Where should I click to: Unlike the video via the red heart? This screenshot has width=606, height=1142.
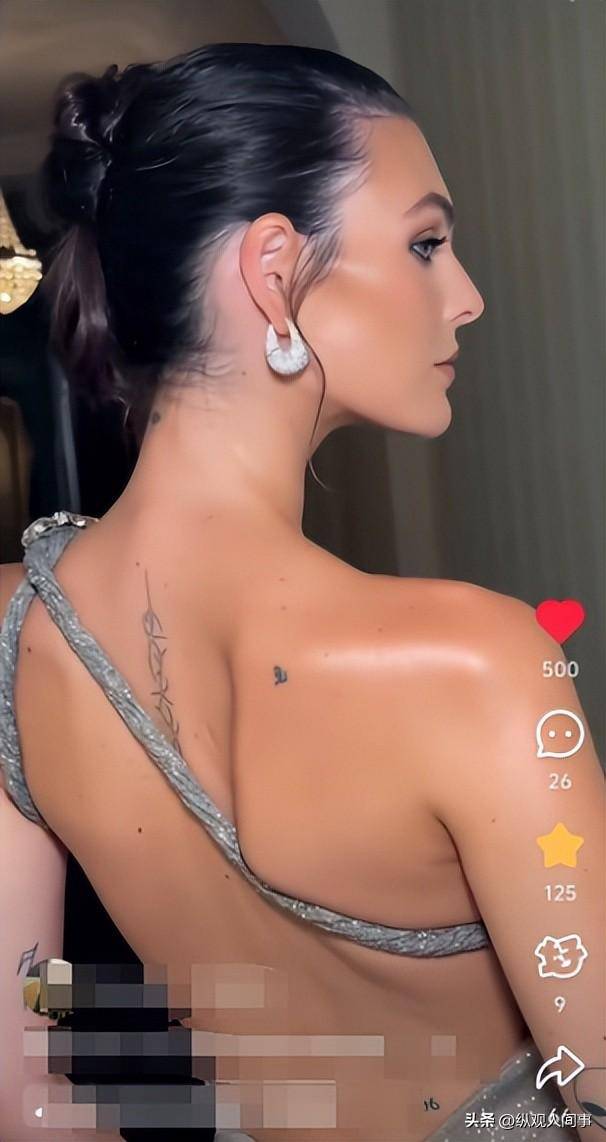[x=560, y=621]
